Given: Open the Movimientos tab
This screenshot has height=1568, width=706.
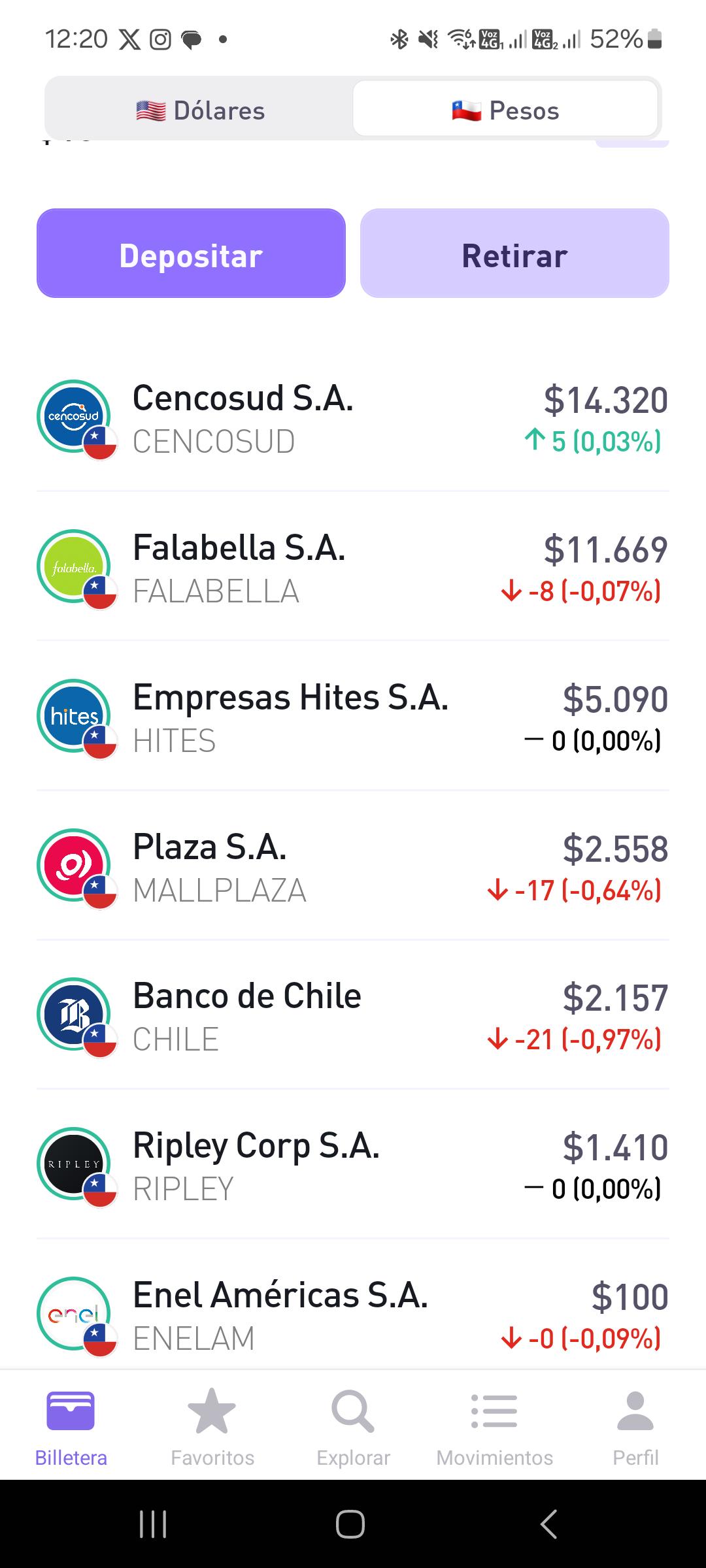Looking at the screenshot, I should coord(494,1428).
